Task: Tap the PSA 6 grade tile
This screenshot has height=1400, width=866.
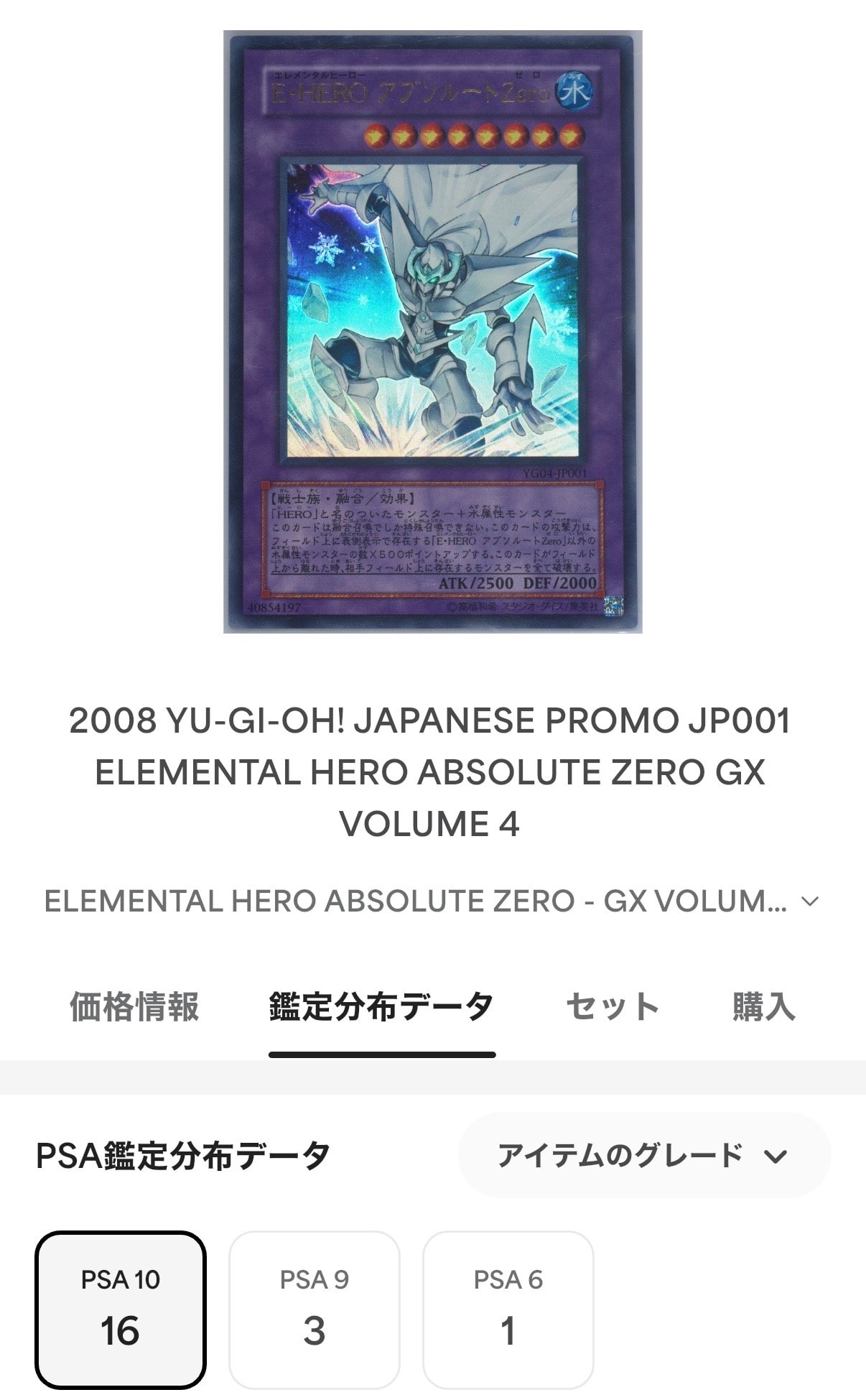Action: click(508, 1309)
